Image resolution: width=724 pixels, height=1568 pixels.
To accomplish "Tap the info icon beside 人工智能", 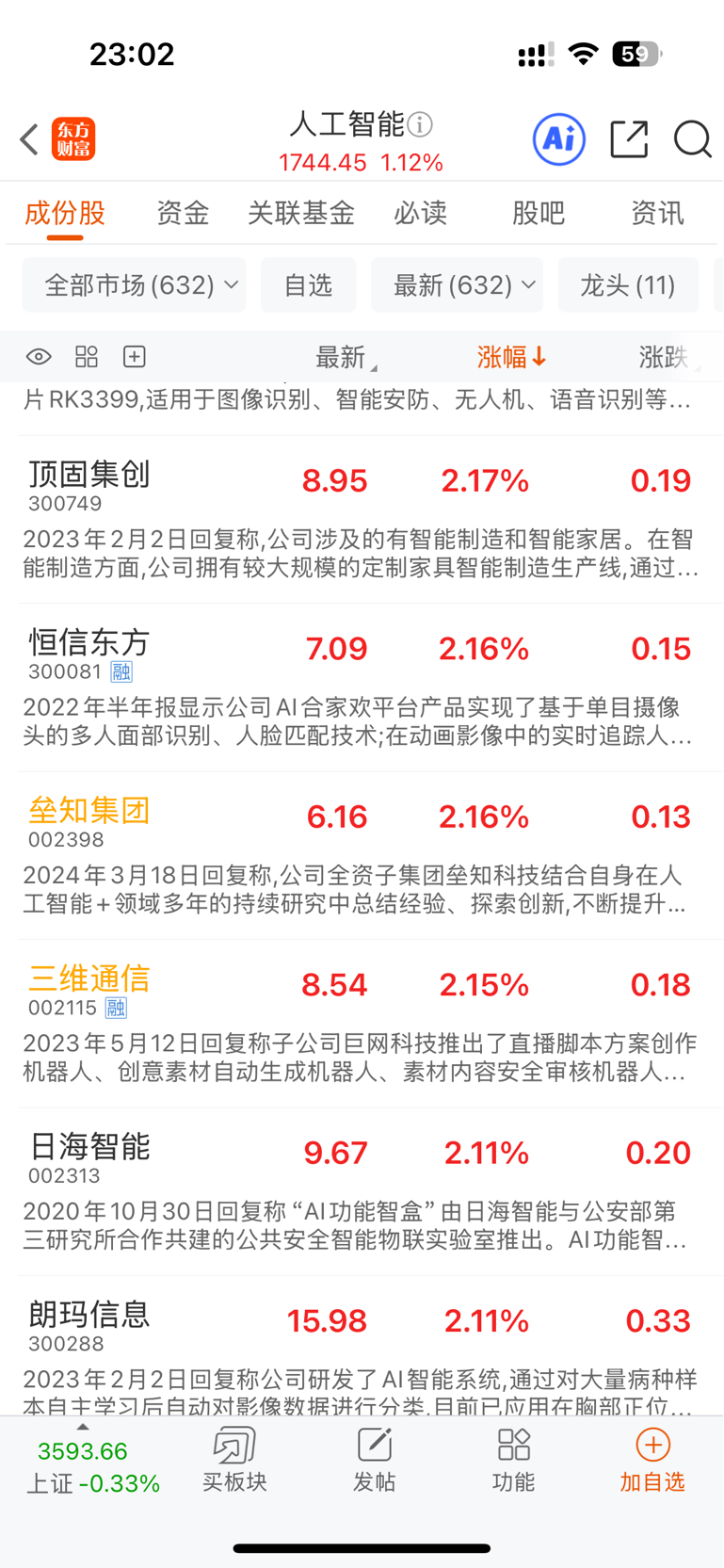I will pyautogui.click(x=420, y=123).
